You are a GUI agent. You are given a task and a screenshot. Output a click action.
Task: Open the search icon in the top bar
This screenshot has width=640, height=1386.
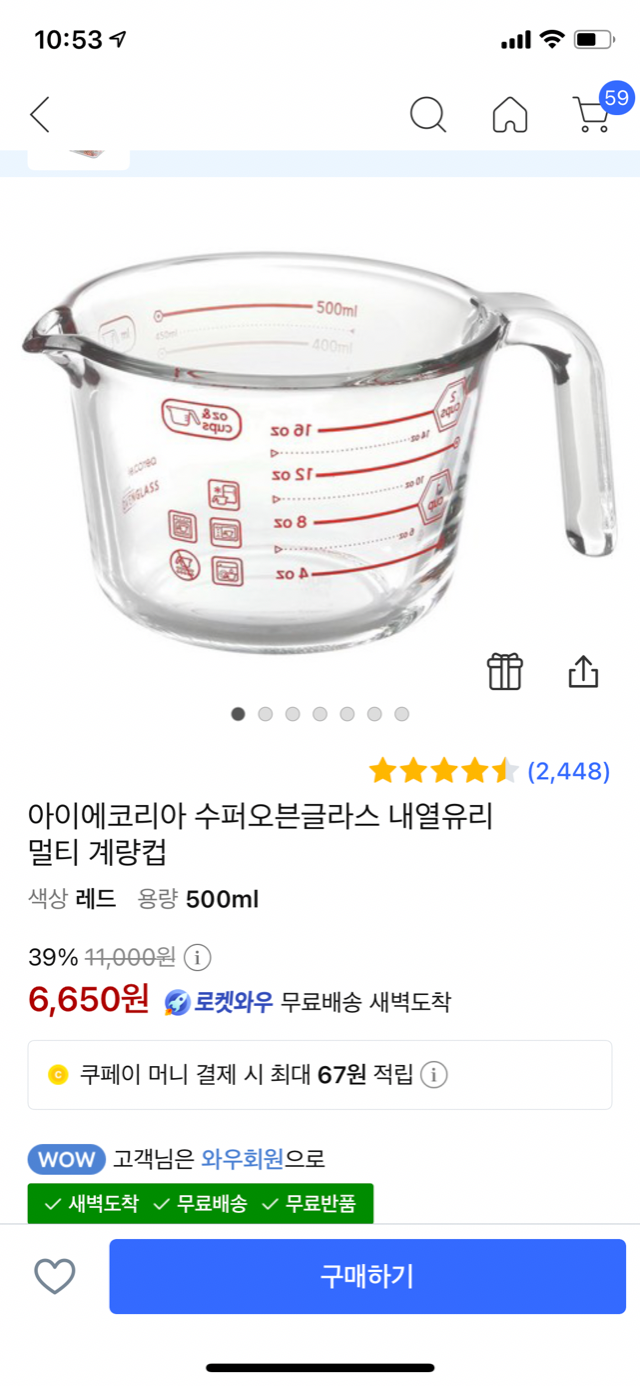click(x=428, y=115)
